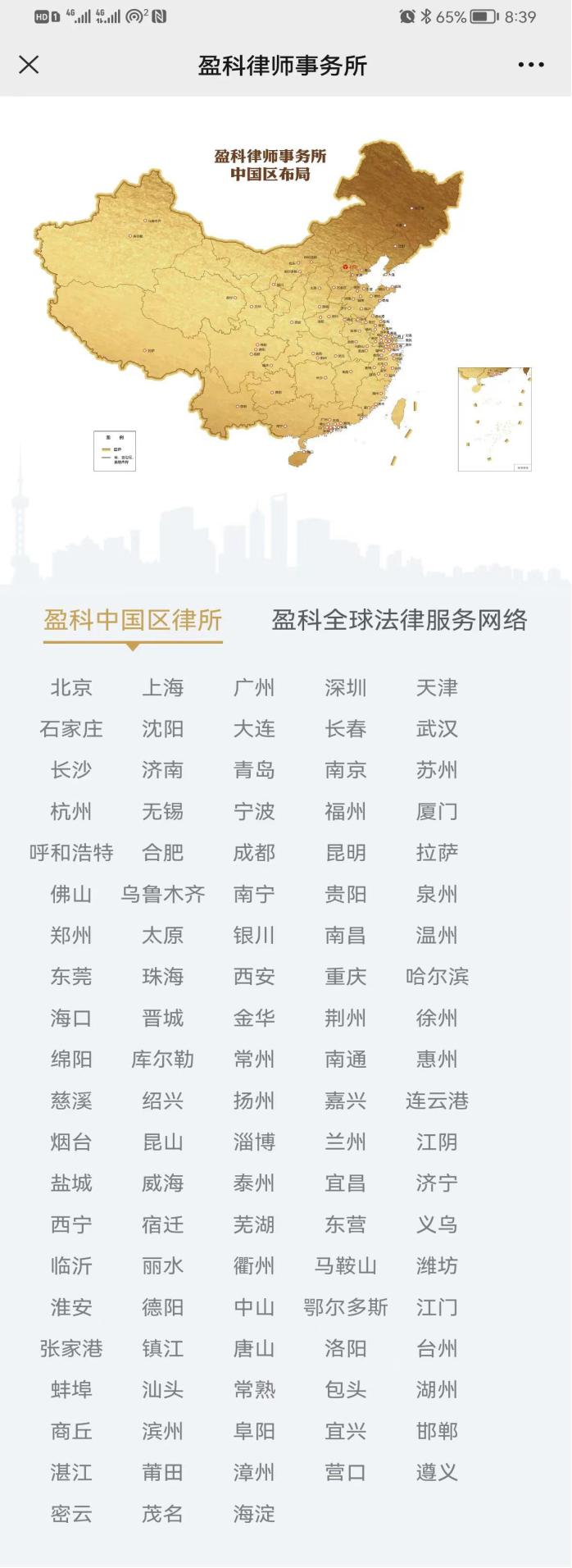Open the 上海 office link
Image resolution: width=572 pixels, height=1568 pixels.
[162, 688]
